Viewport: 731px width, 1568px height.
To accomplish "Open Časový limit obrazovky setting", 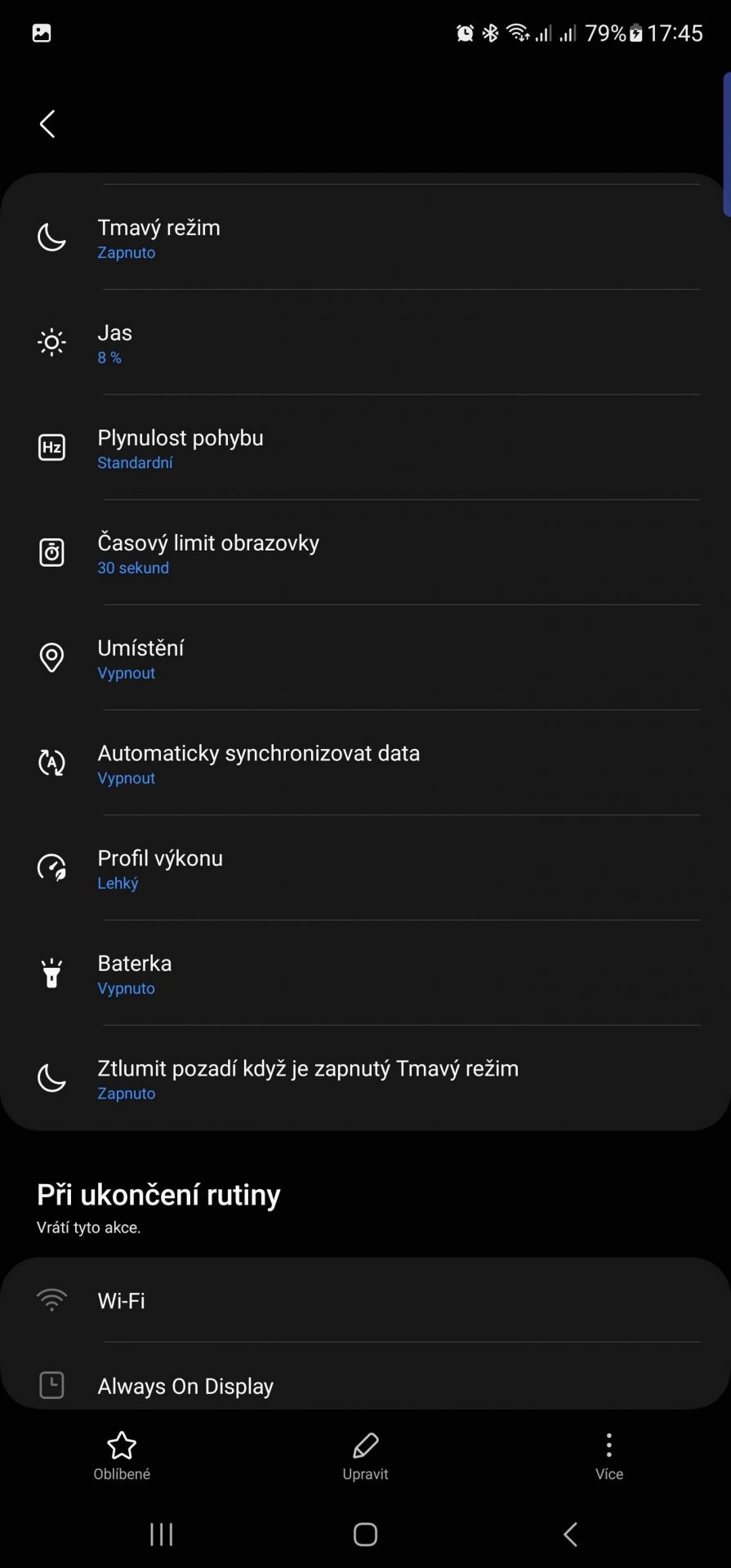I will (x=365, y=553).
